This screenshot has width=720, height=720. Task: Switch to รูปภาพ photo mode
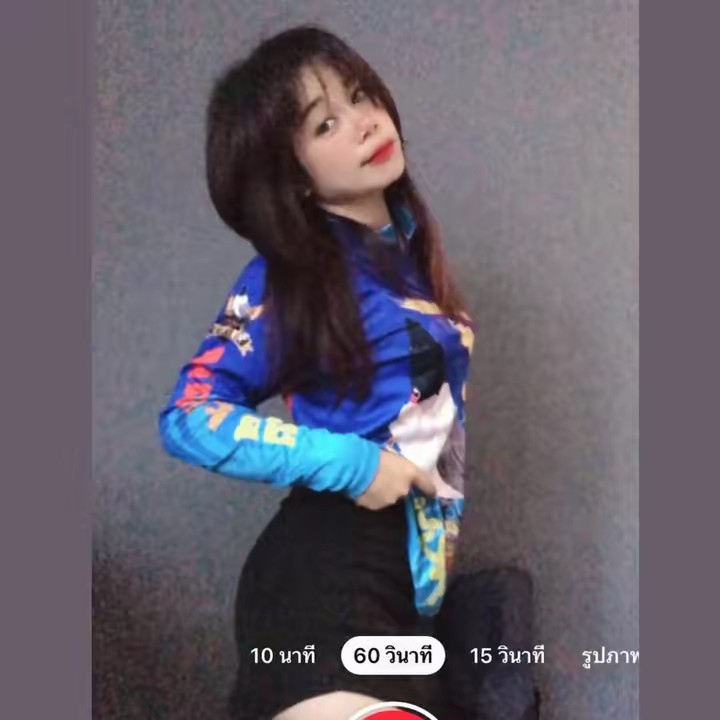(609, 656)
